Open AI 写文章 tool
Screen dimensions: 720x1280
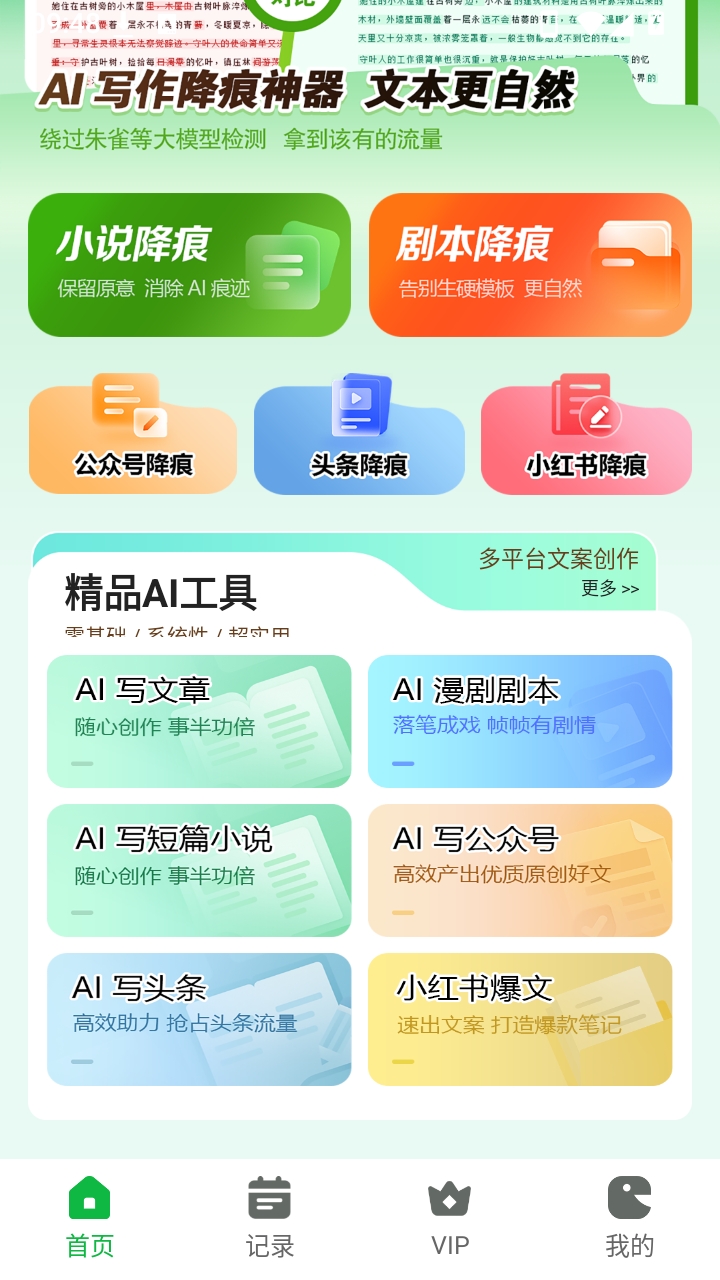(x=199, y=721)
